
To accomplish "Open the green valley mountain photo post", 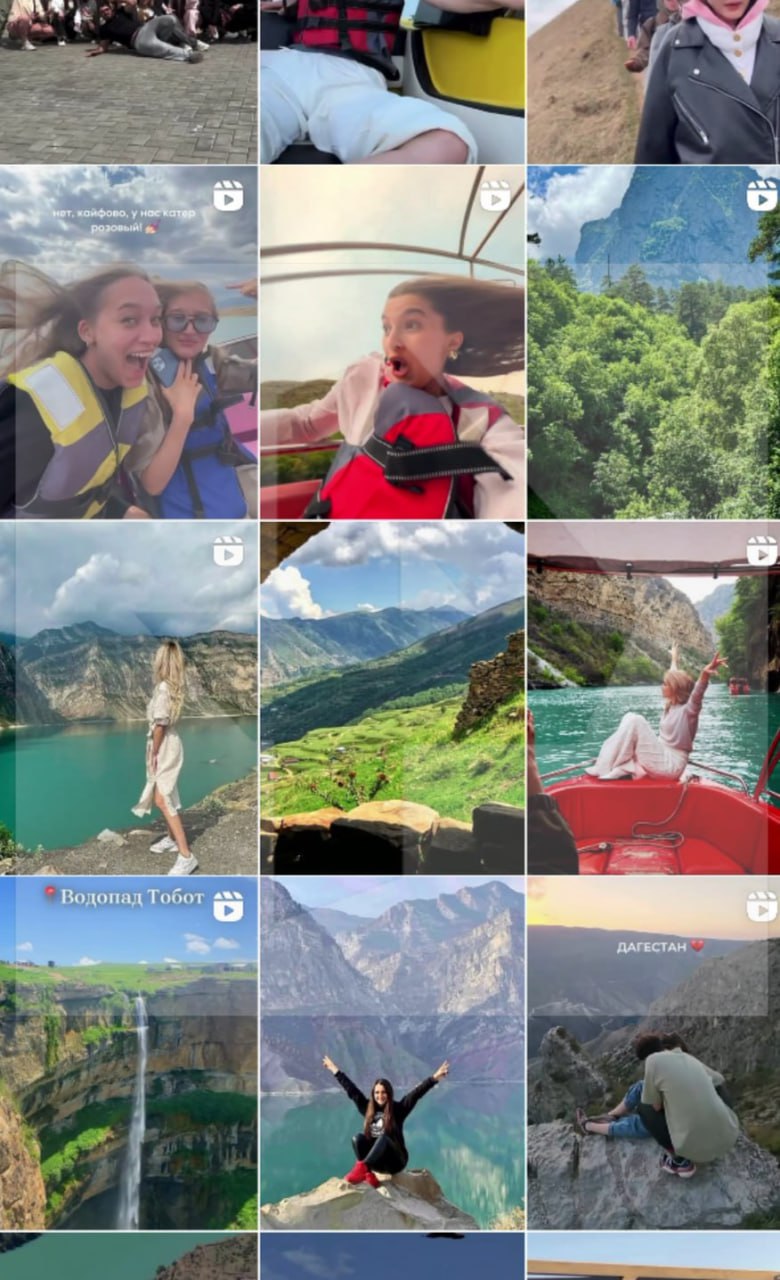I will tap(392, 698).
